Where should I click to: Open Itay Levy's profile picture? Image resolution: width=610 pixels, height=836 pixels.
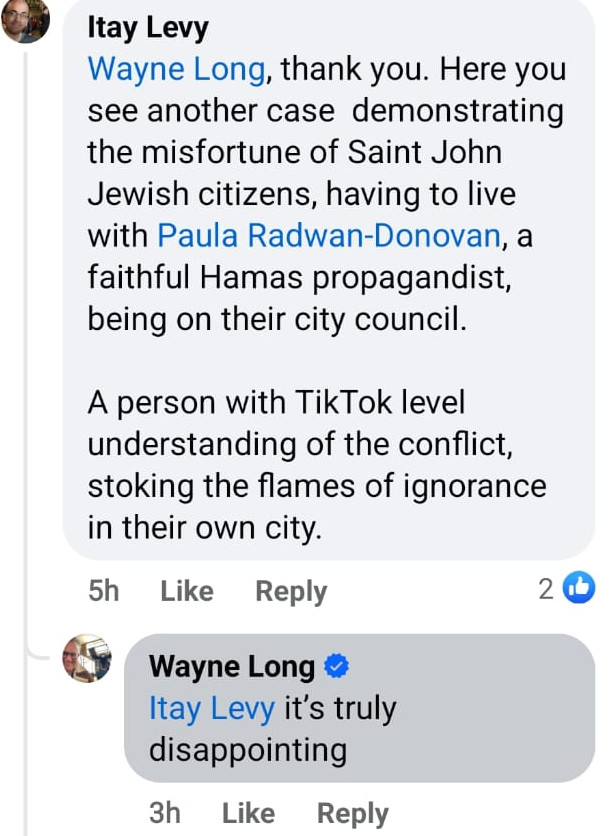pyautogui.click(x=25, y=20)
